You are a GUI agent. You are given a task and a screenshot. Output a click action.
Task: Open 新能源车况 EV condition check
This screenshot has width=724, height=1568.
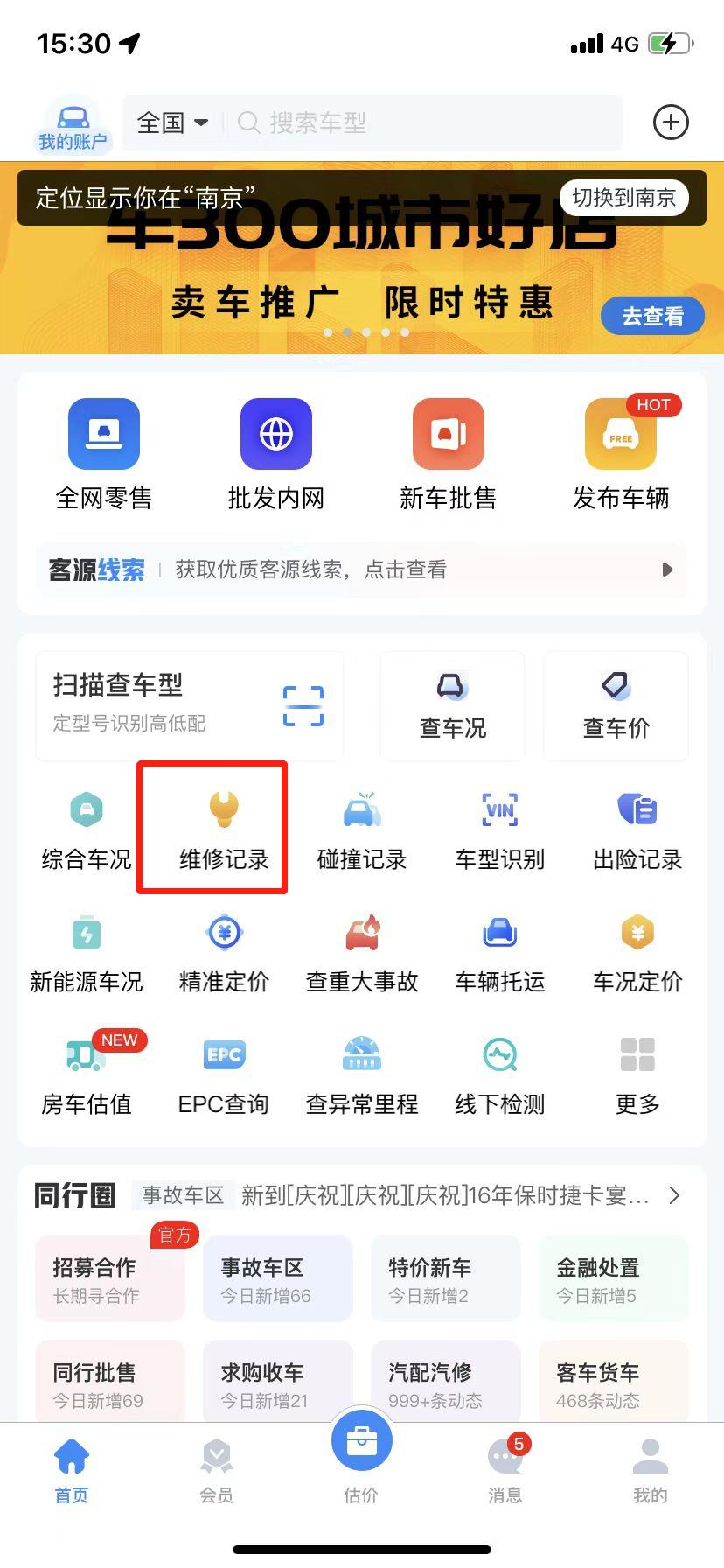(x=86, y=948)
